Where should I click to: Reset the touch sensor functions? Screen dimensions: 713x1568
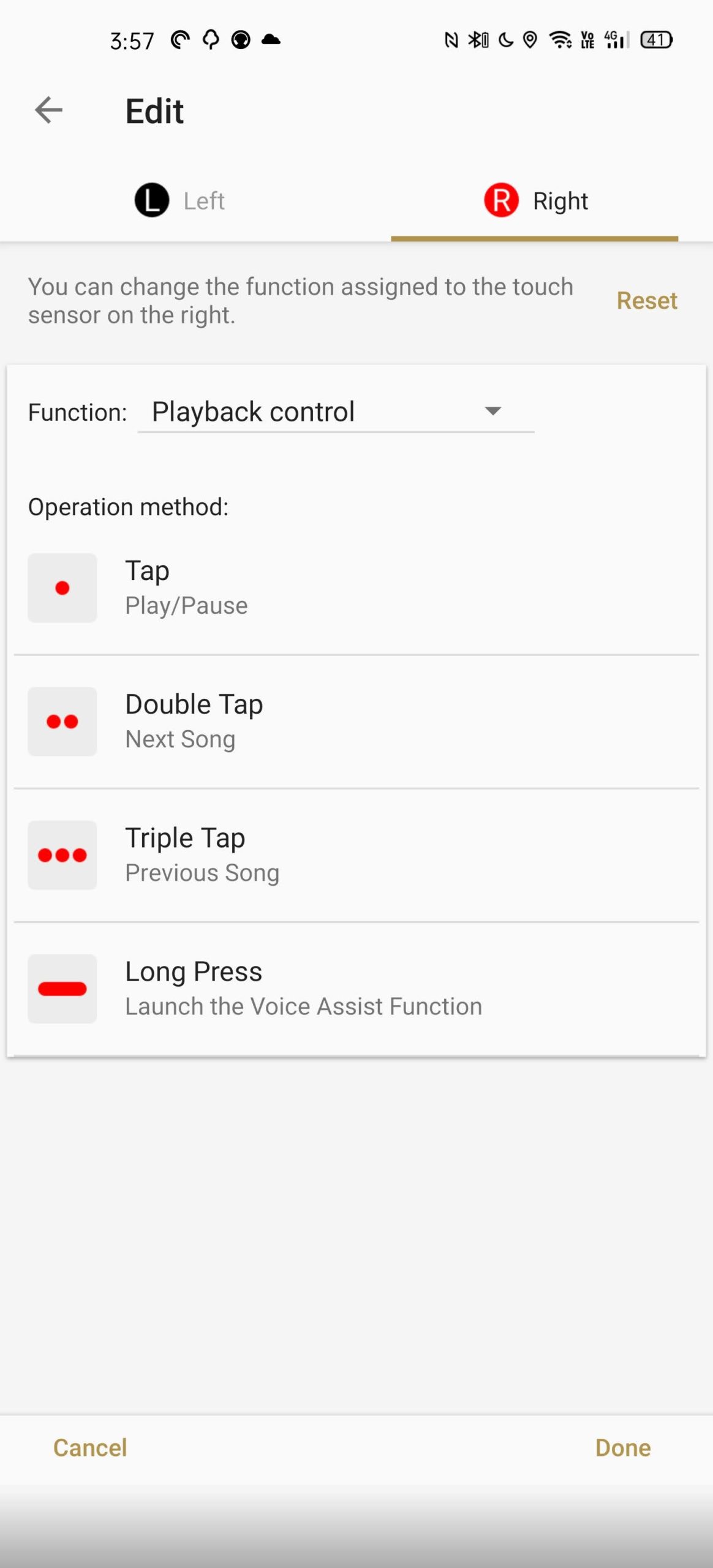(646, 301)
